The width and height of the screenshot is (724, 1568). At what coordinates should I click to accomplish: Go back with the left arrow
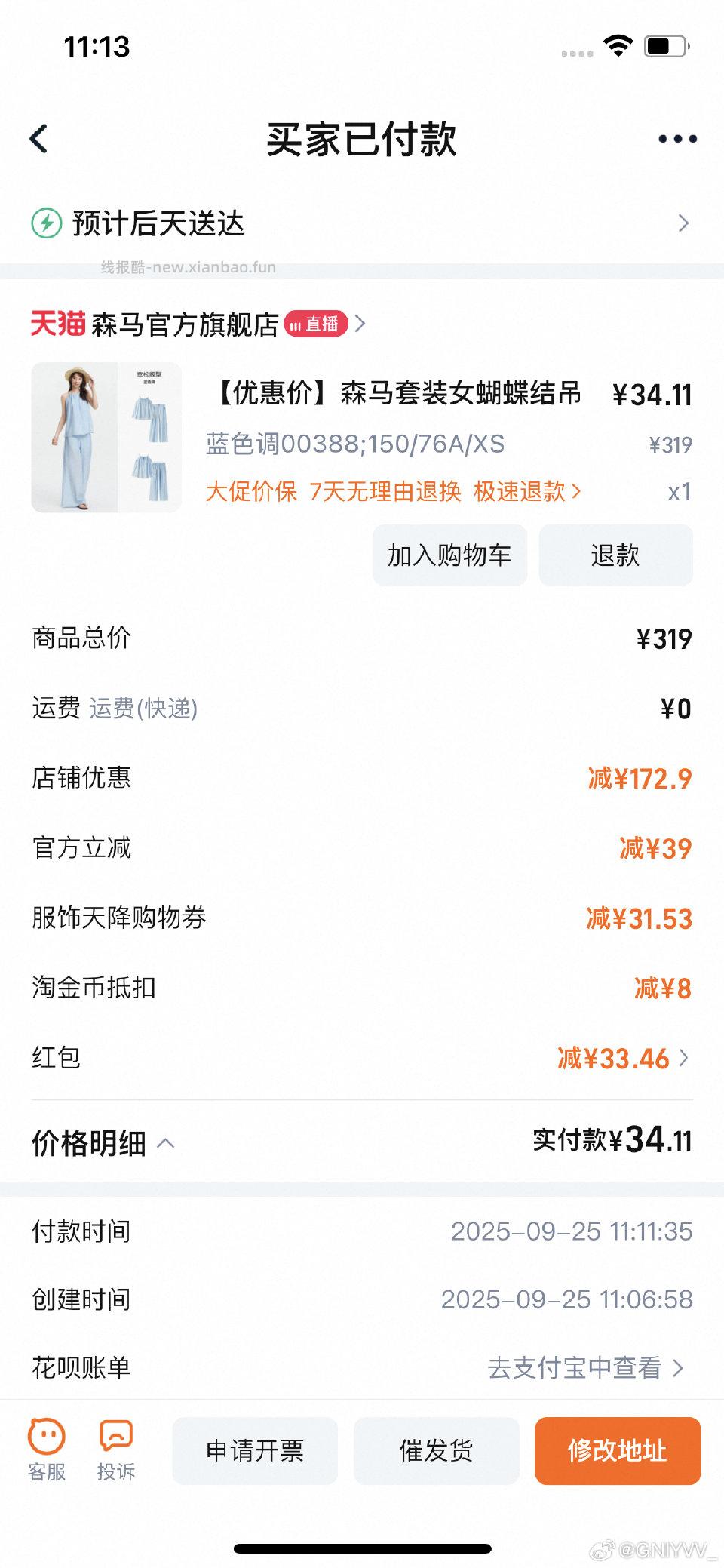(39, 140)
